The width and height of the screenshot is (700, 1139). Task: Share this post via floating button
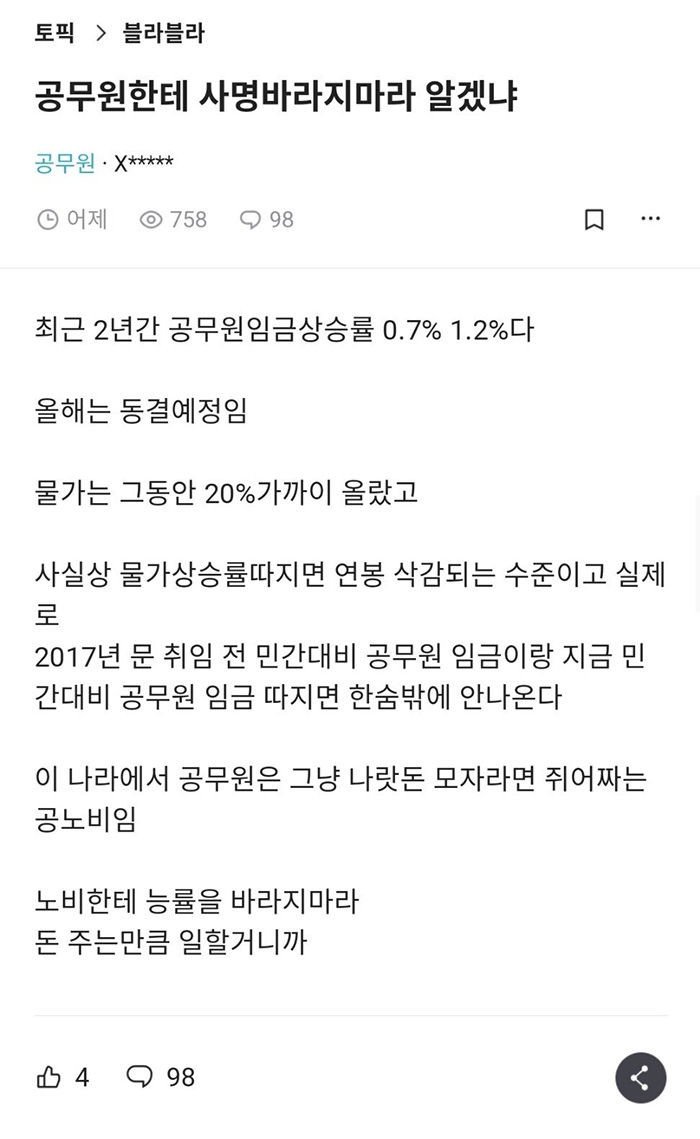click(640, 1077)
